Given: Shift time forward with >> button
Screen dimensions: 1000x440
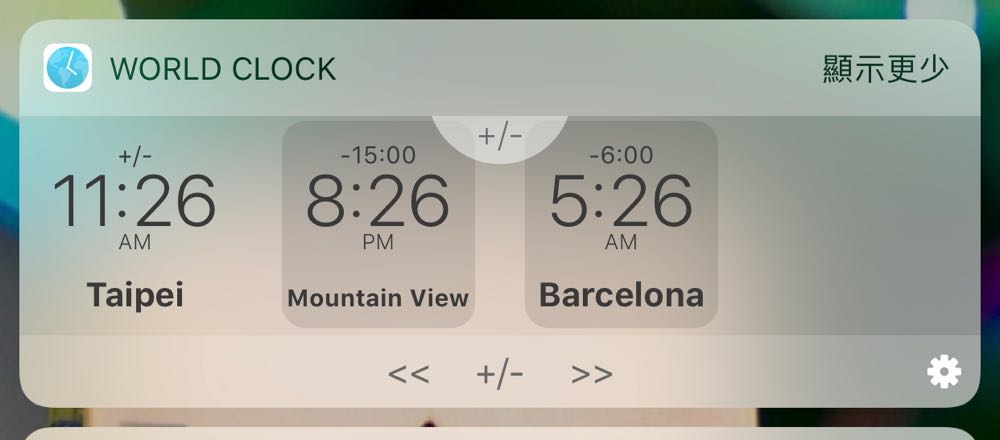Looking at the screenshot, I should (591, 374).
